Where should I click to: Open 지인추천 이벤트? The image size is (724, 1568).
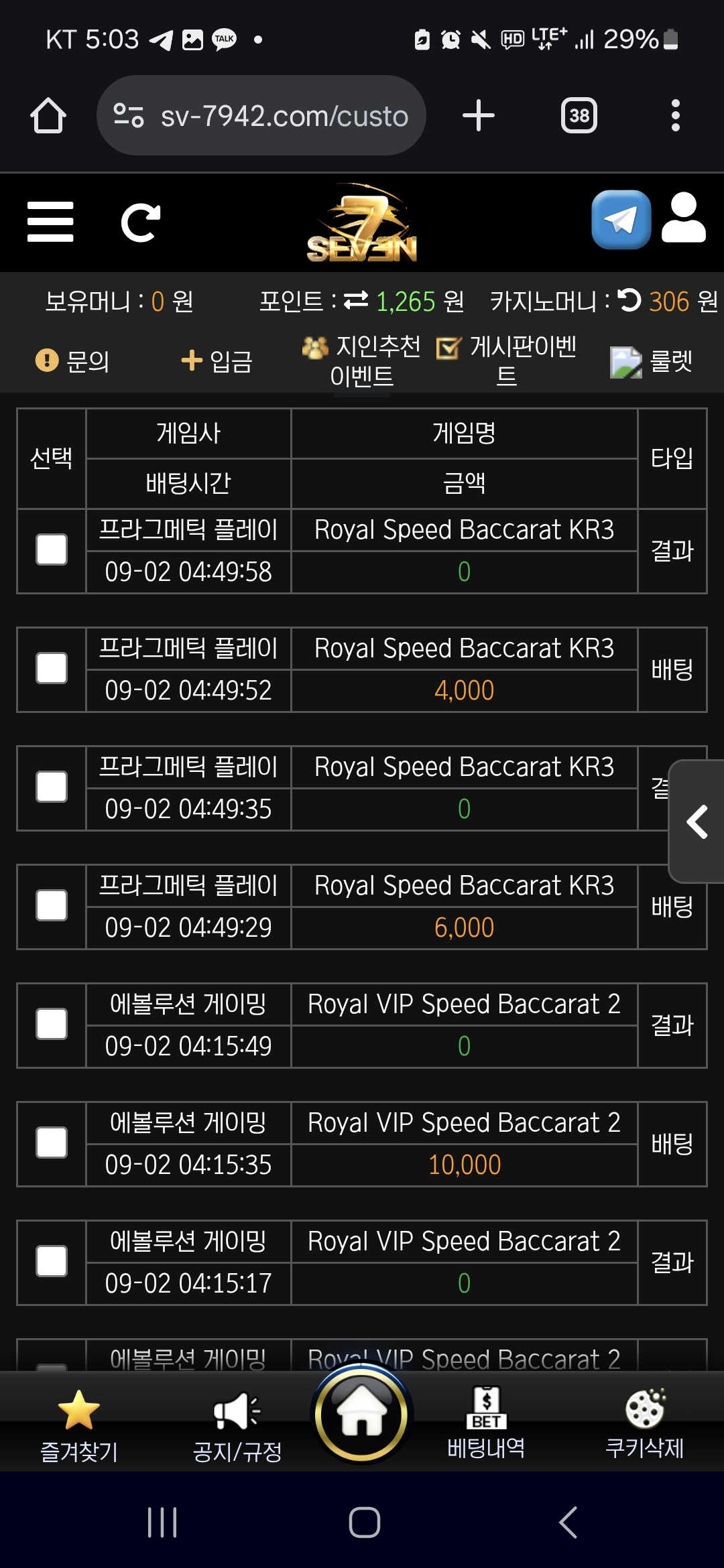[x=361, y=361]
